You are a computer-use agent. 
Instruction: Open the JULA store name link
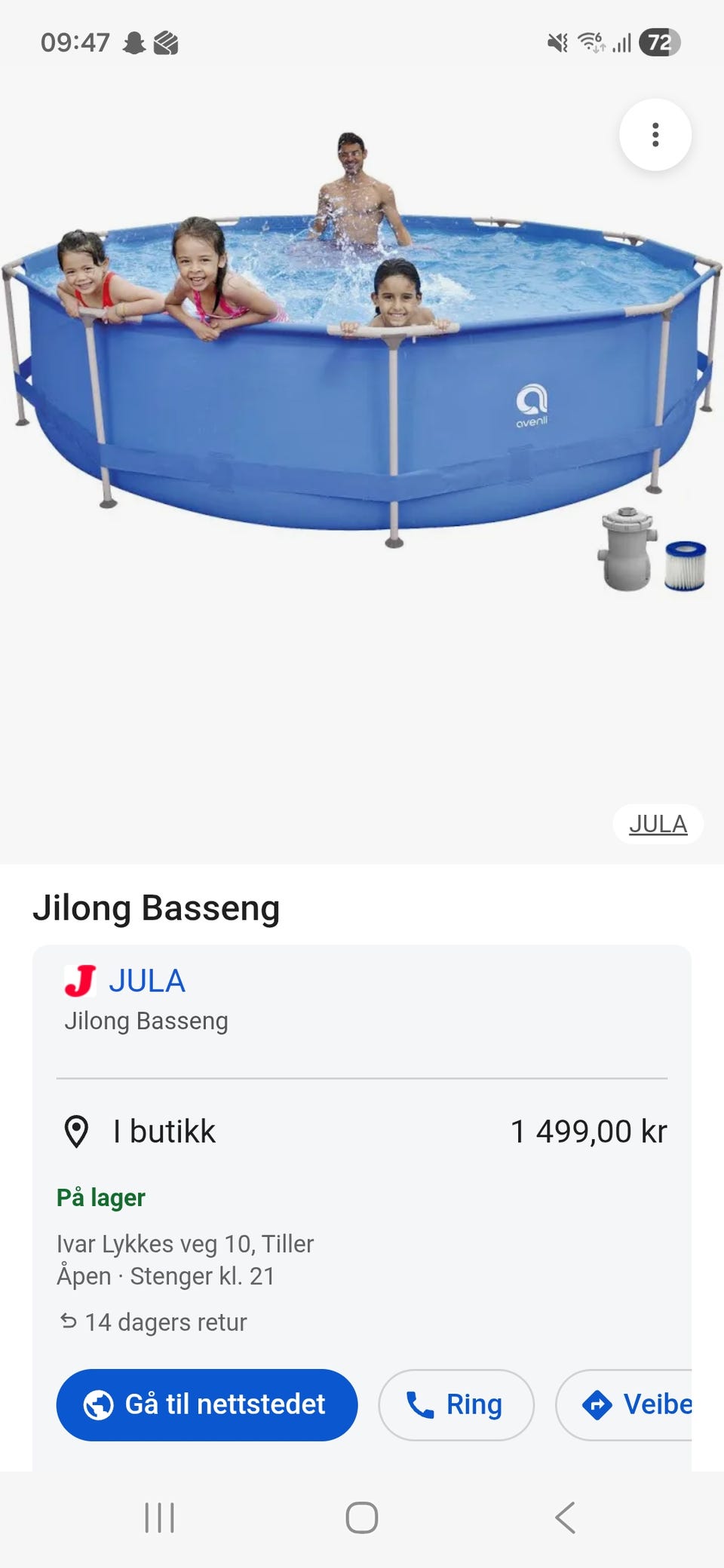(147, 981)
